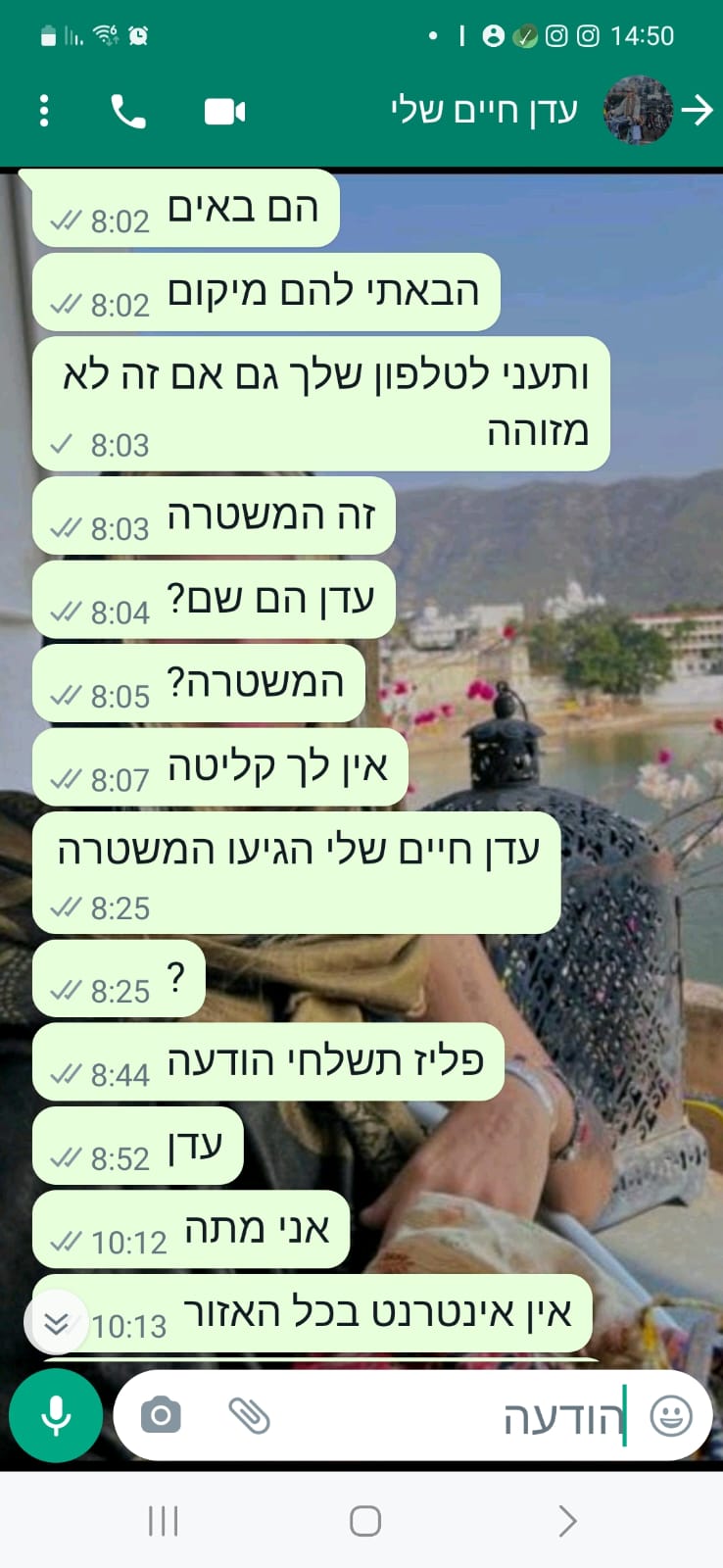
Task: Open the camera
Action: point(161,1415)
